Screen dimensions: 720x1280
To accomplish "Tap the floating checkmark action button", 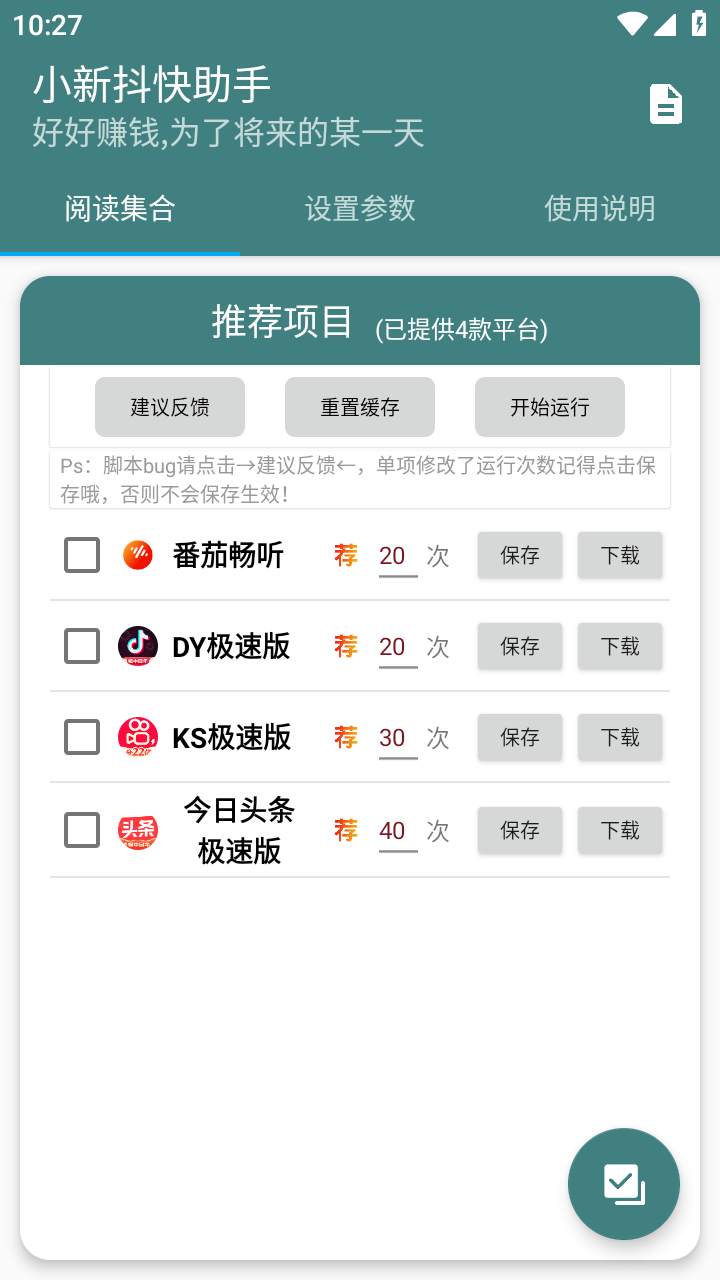I will (x=623, y=1183).
